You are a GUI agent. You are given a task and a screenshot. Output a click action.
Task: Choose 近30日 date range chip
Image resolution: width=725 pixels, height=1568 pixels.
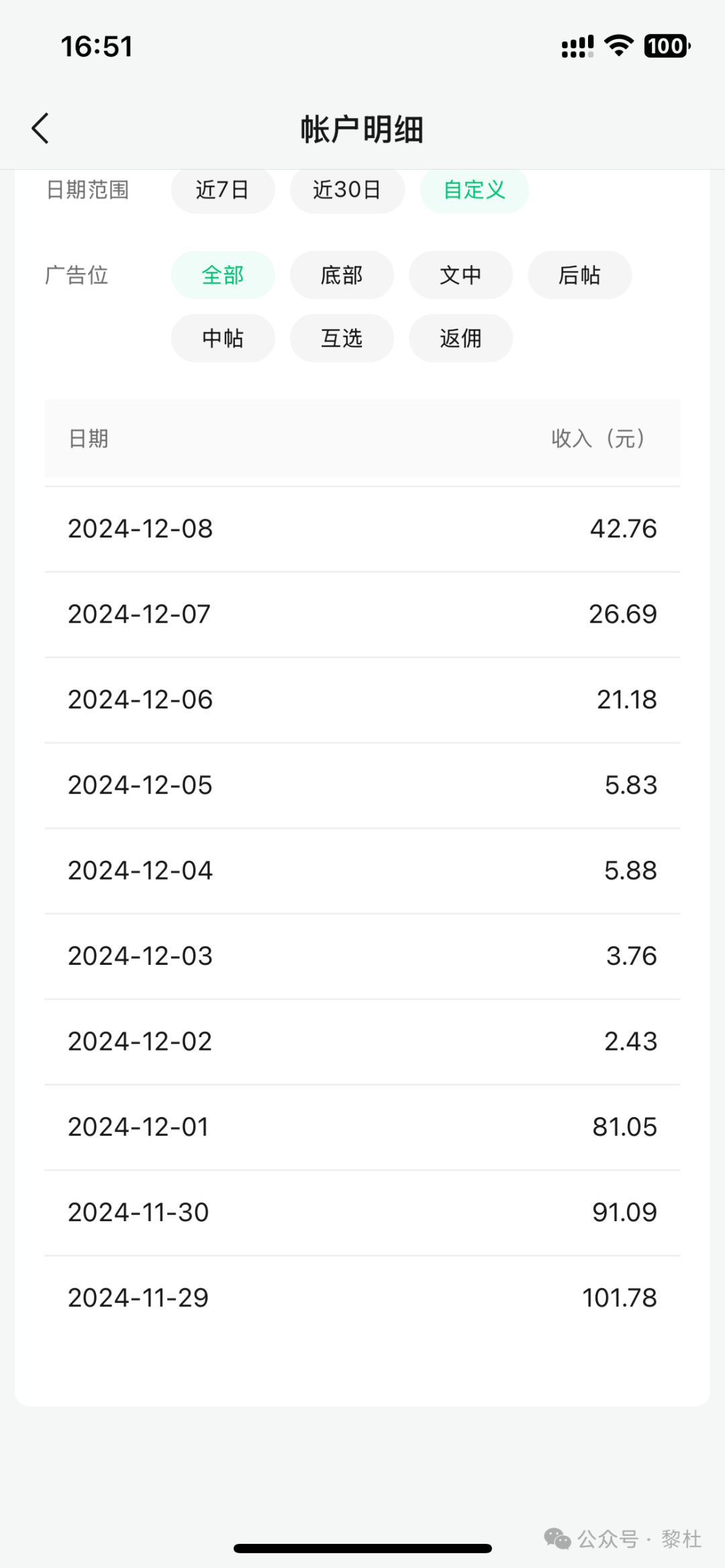[347, 191]
